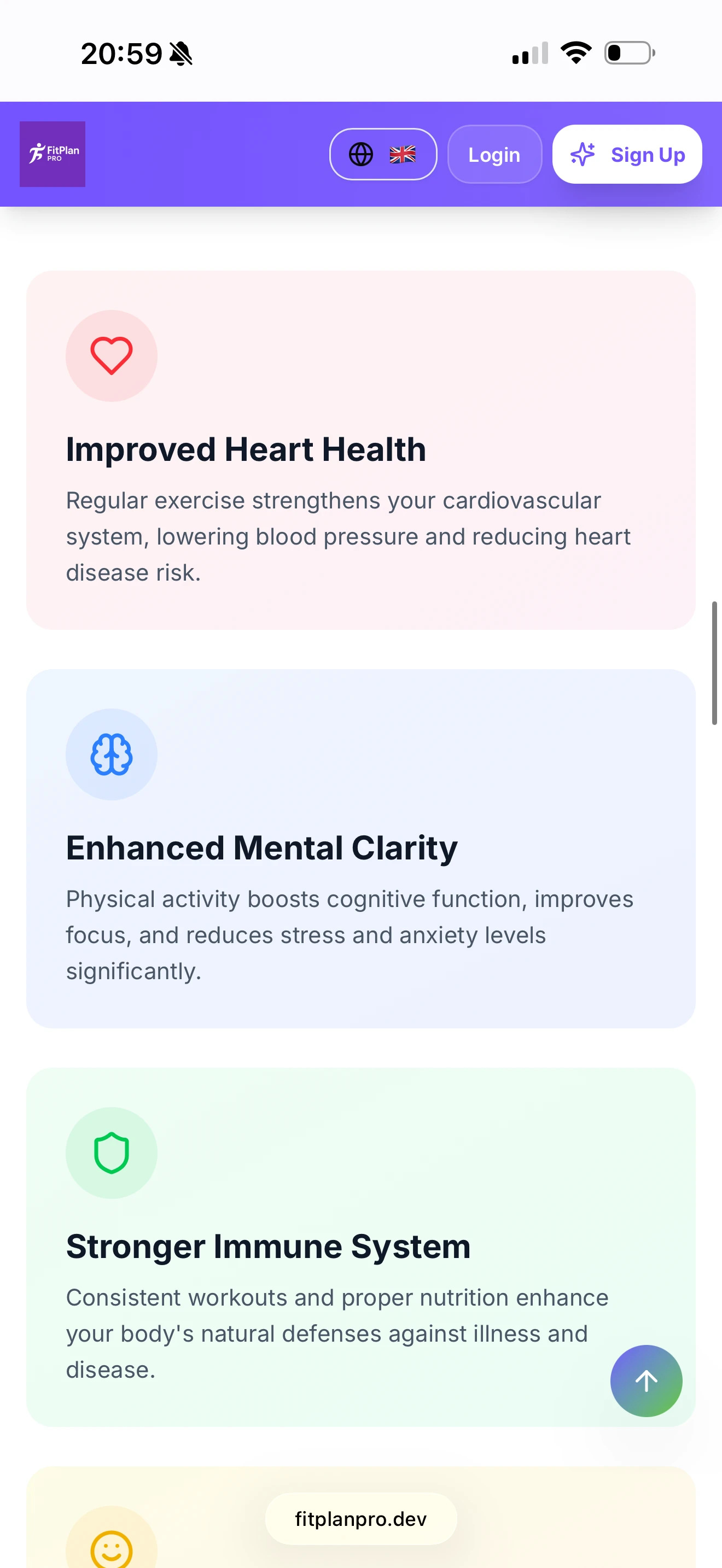Tap the FitPlan Pro logo to go home
Image resolution: width=722 pixels, height=1568 pixels.
point(53,154)
